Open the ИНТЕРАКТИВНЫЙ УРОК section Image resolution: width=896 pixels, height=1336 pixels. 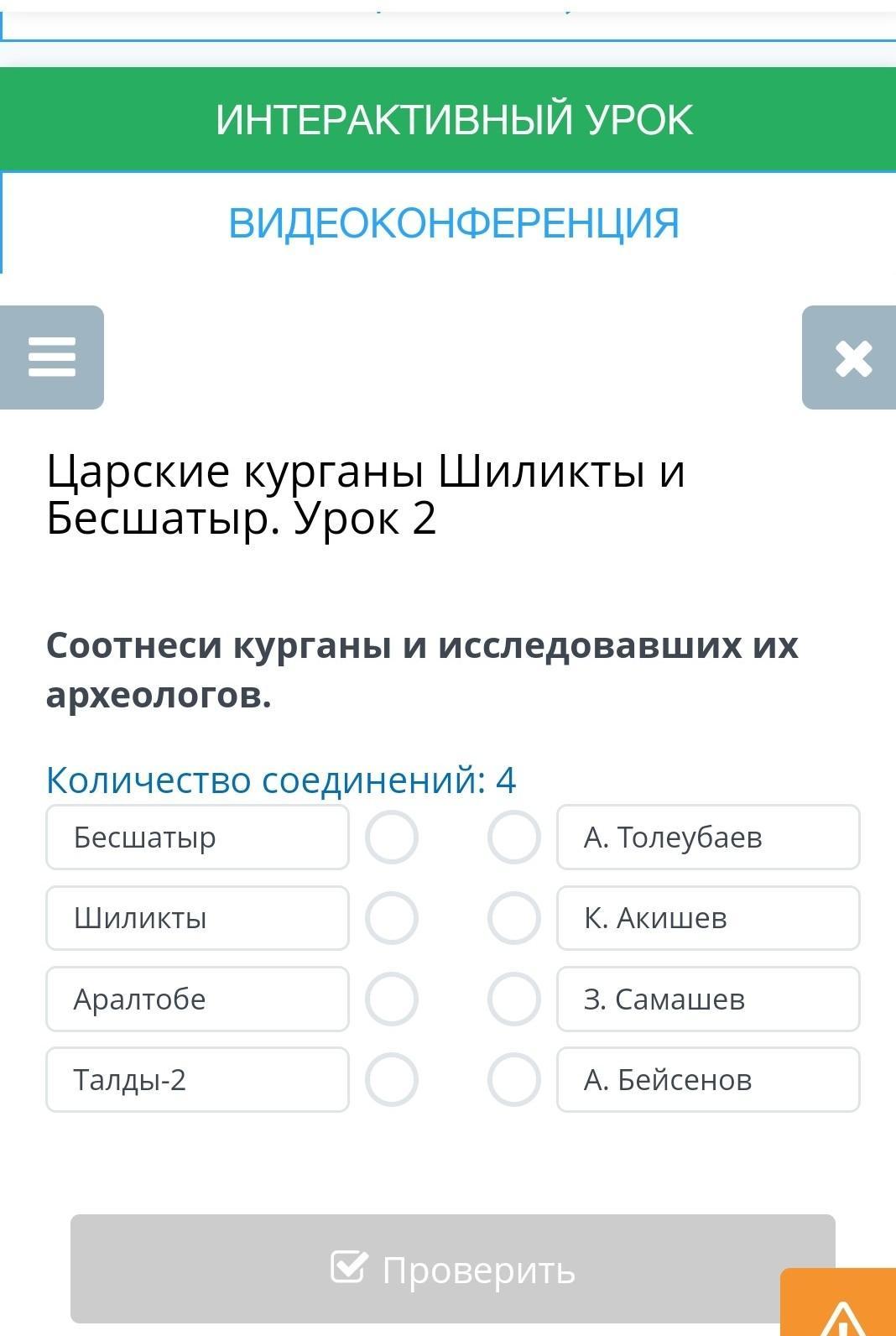point(453,119)
